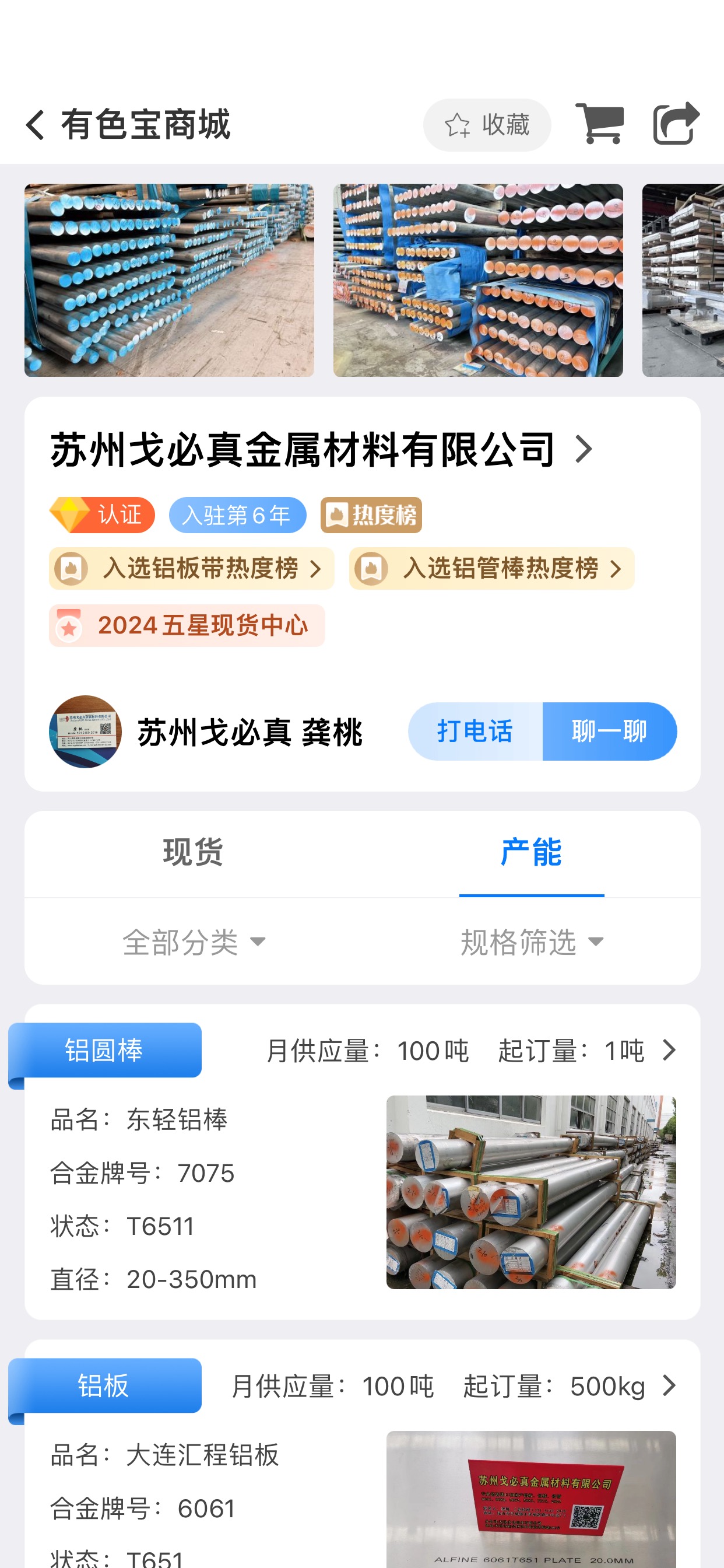724x1568 pixels.
Task: Open the shopping cart
Action: point(600,124)
